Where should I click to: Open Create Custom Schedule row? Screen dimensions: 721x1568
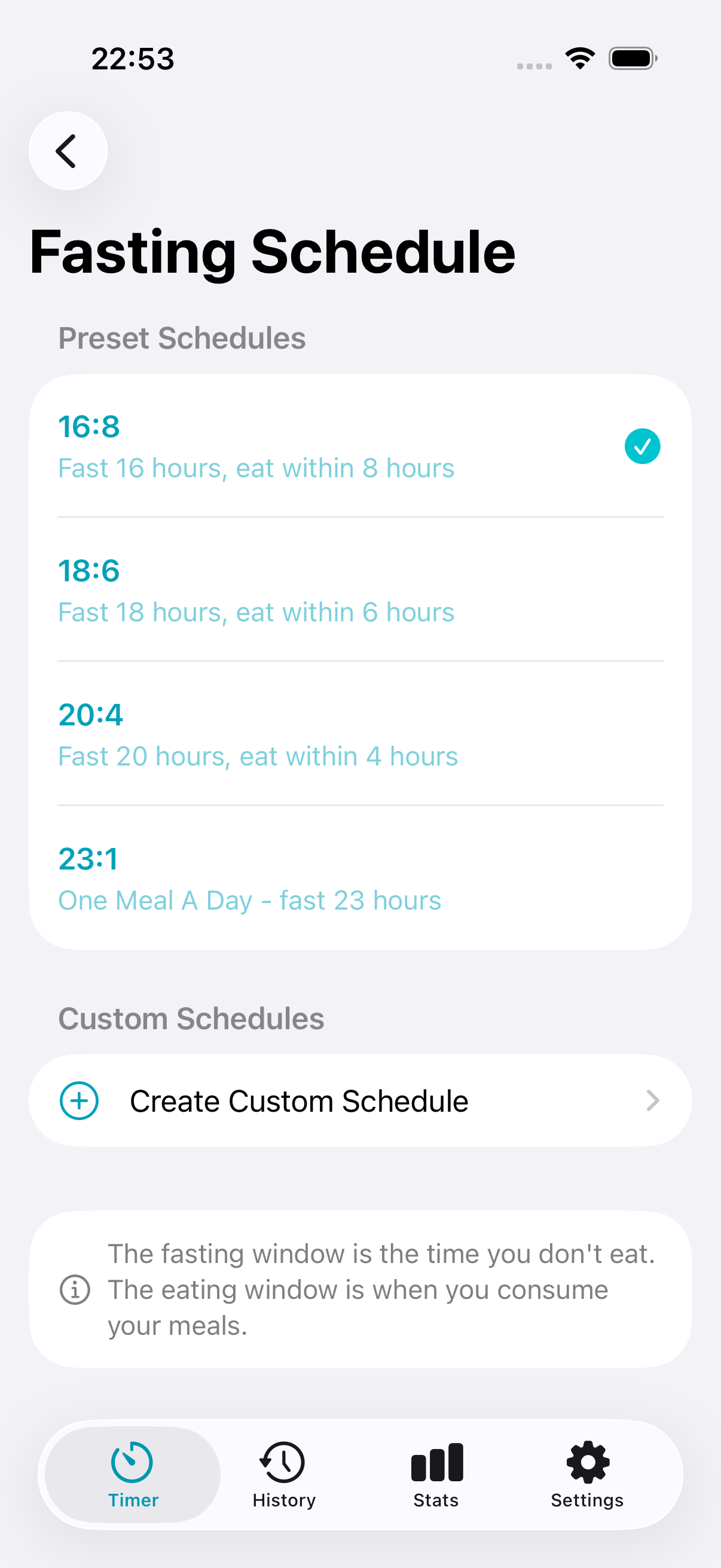click(360, 1100)
